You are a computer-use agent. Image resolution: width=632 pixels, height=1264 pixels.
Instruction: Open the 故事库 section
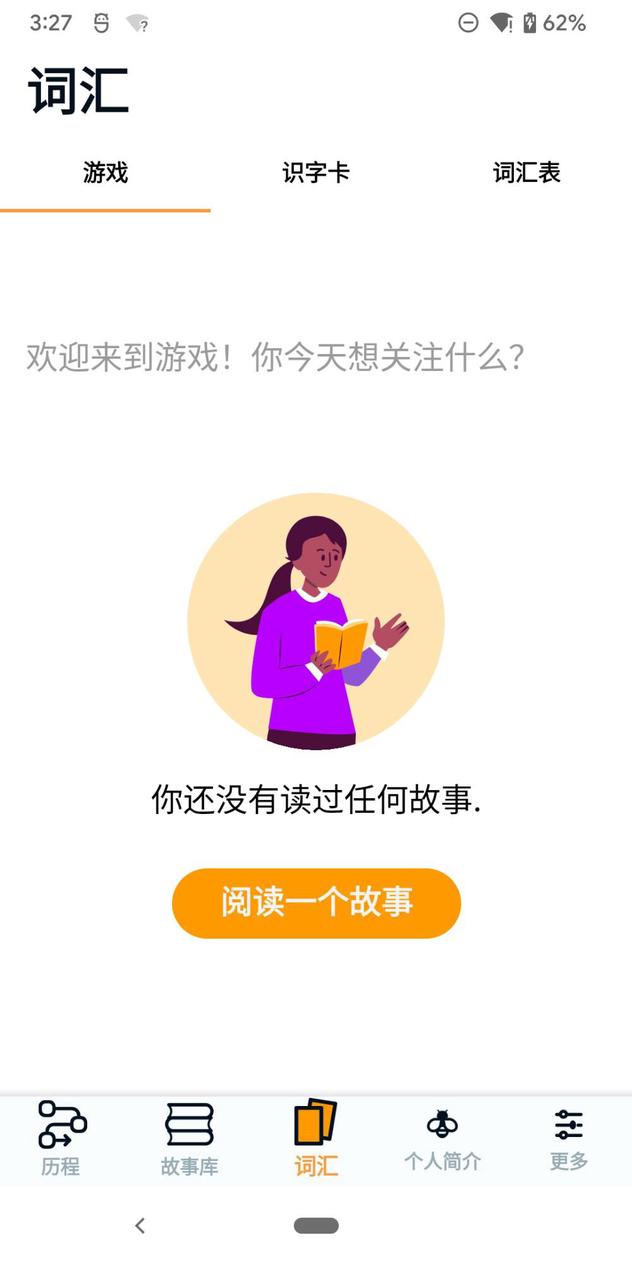(189, 1138)
